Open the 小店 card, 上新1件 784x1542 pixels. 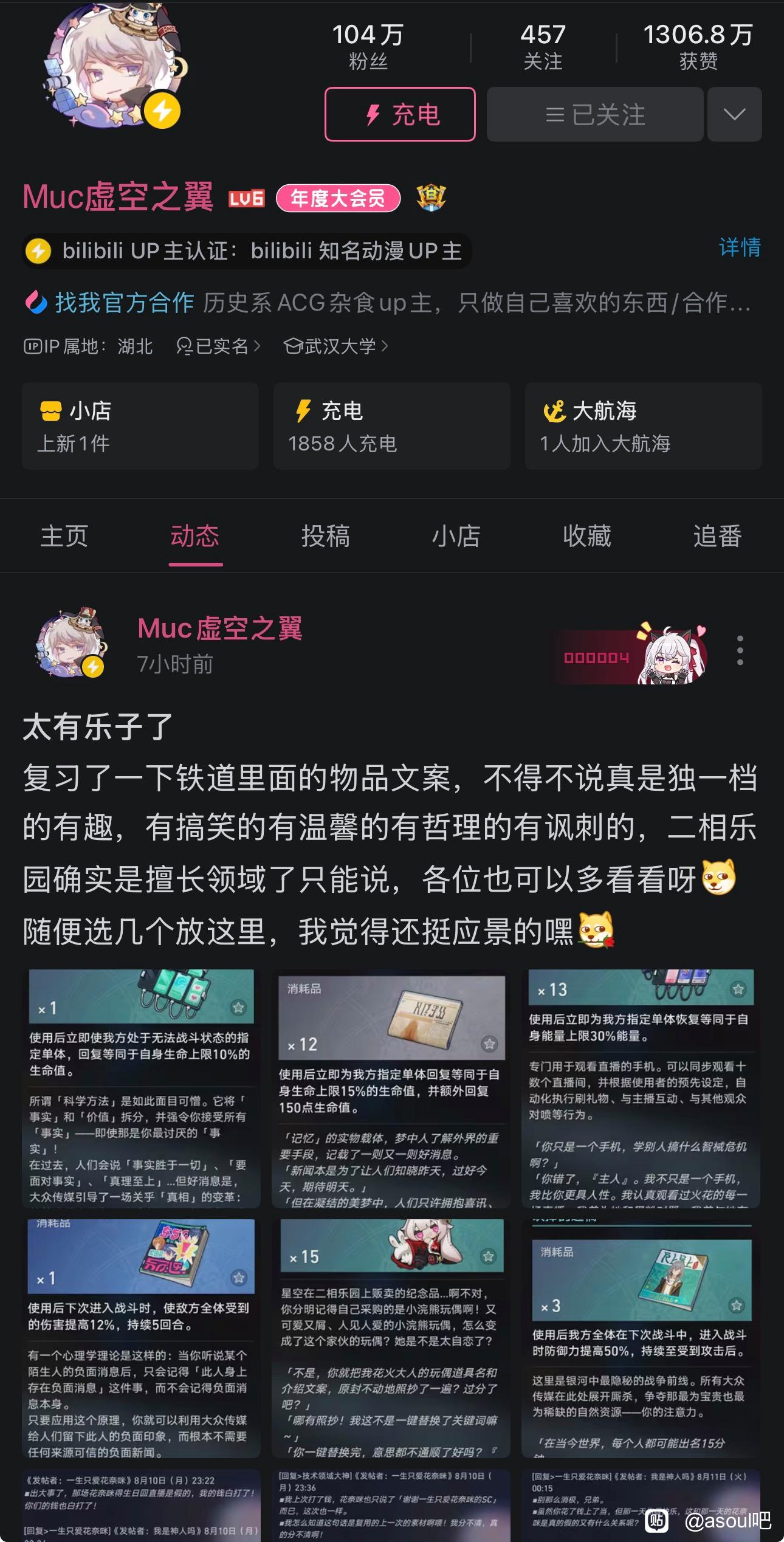click(140, 426)
